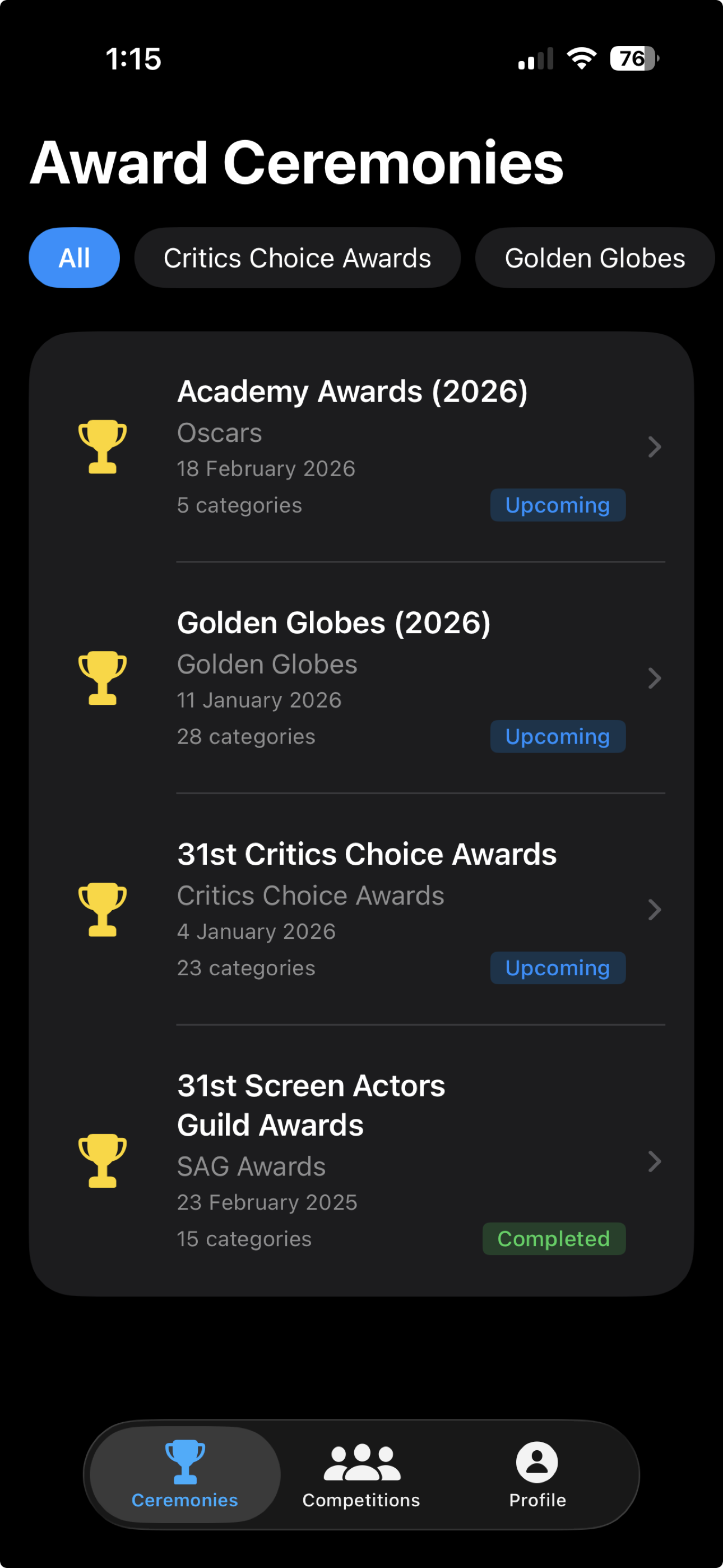The image size is (723, 1568).
Task: Open Profile using the person icon
Action: 536,1461
